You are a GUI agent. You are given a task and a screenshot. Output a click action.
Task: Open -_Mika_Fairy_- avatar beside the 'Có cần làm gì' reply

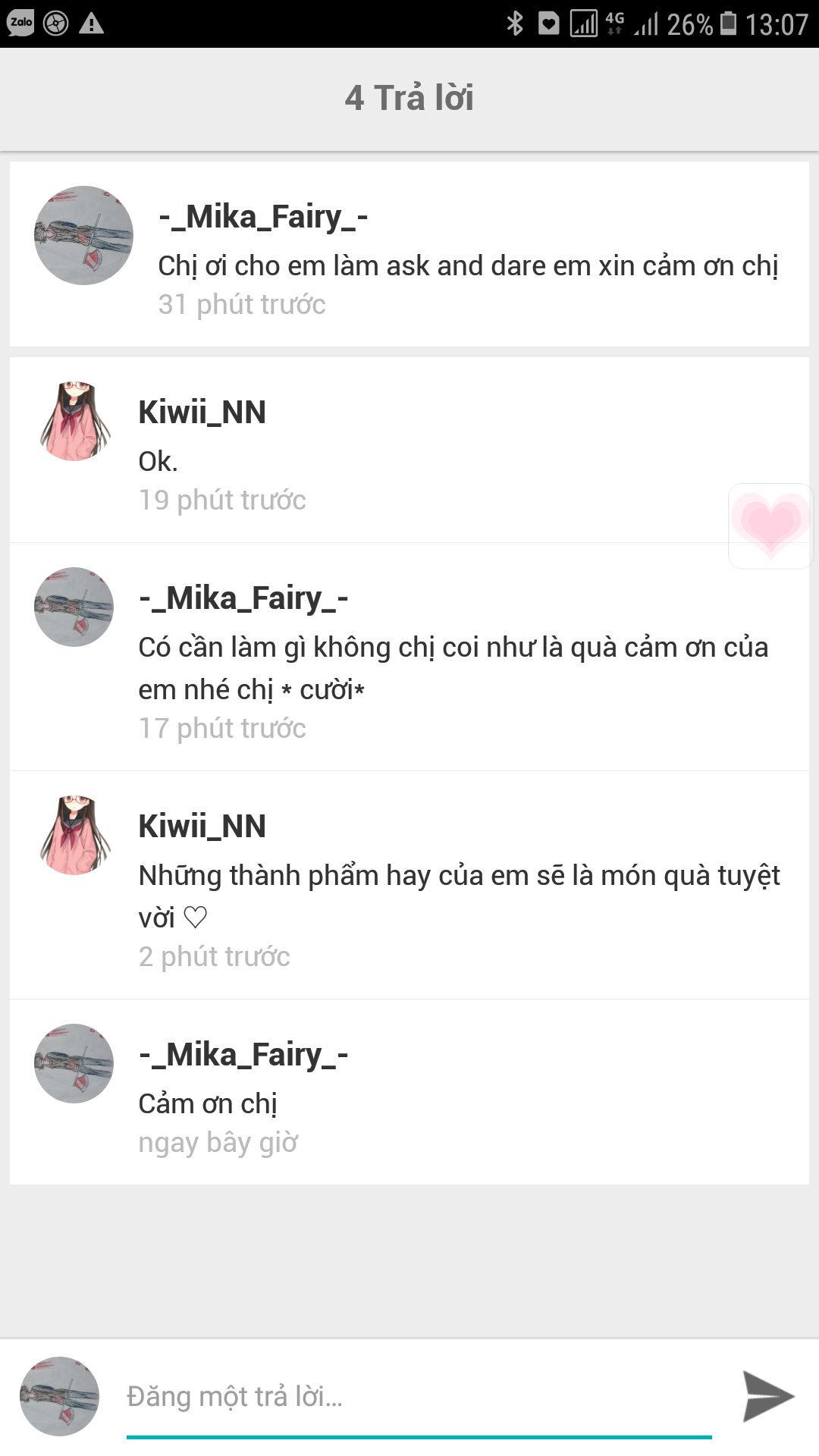74,607
